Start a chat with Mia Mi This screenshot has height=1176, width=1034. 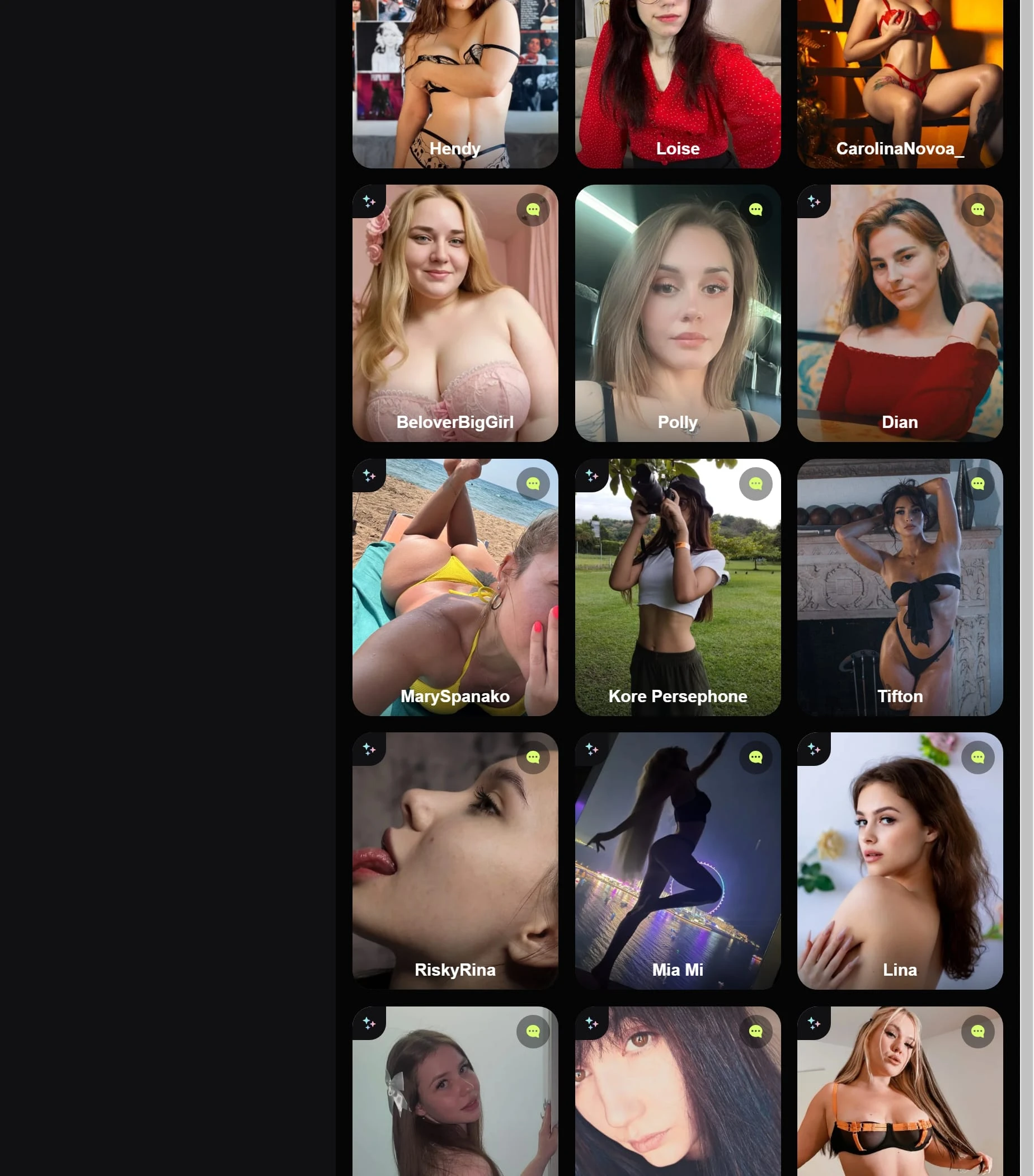(x=755, y=757)
